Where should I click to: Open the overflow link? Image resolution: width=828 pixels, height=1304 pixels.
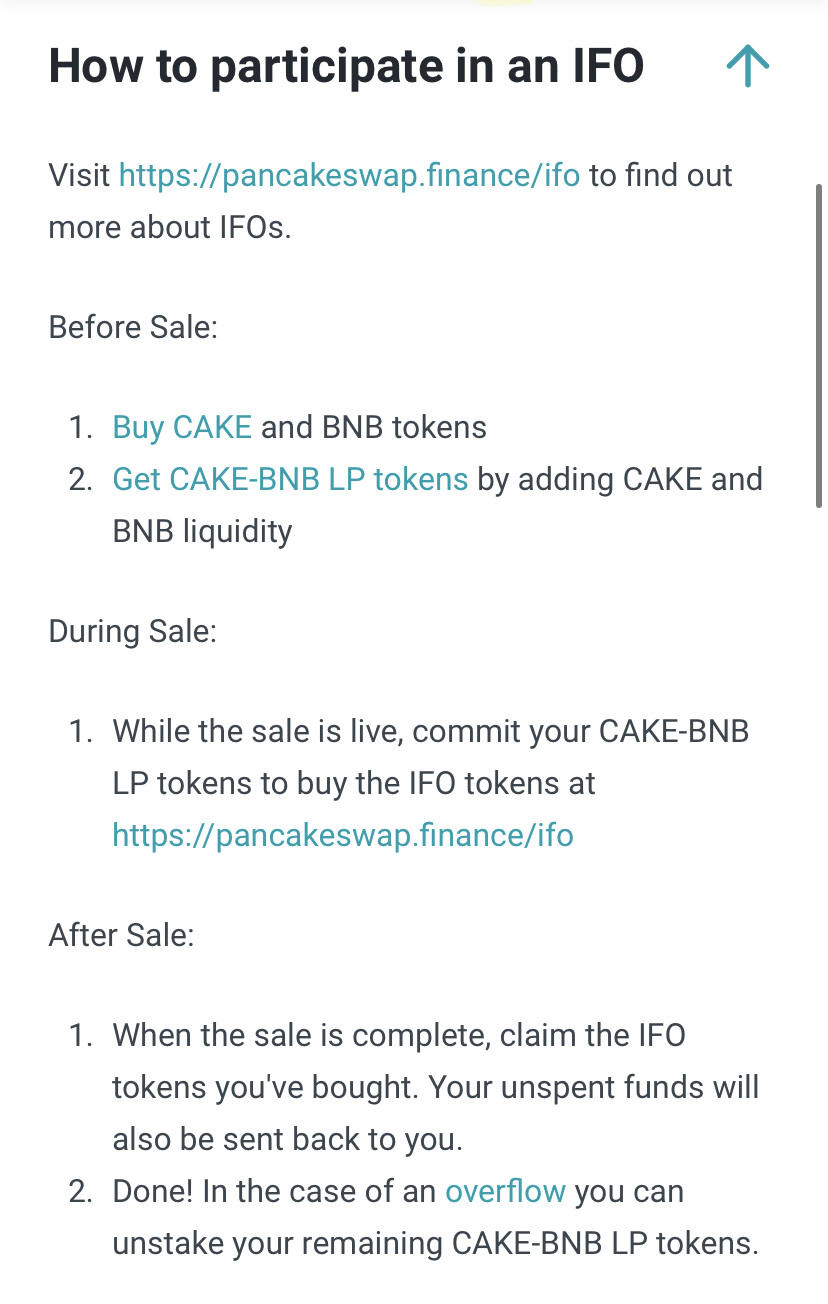coord(505,1191)
